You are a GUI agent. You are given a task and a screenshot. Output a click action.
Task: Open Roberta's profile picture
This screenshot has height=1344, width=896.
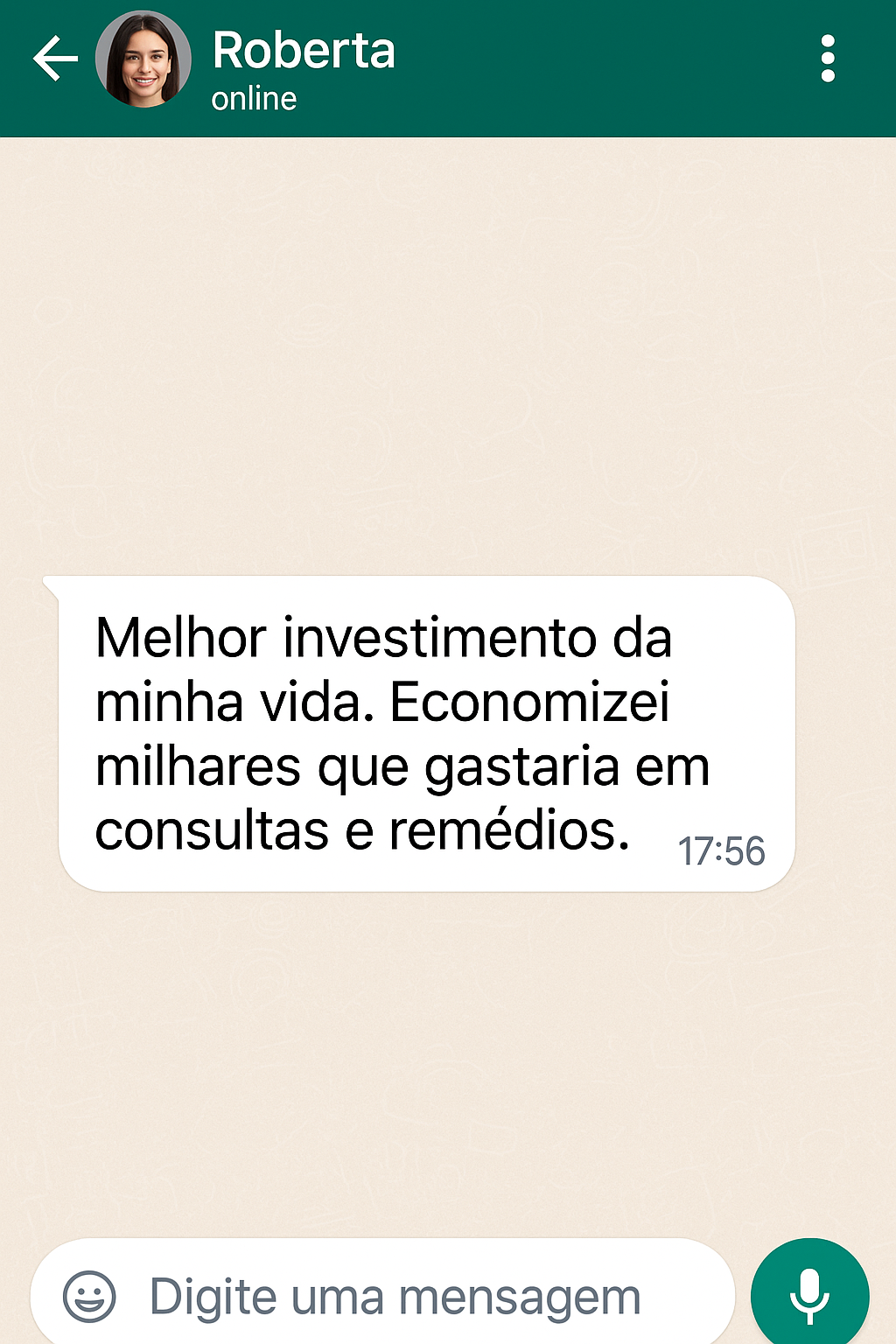point(143,59)
